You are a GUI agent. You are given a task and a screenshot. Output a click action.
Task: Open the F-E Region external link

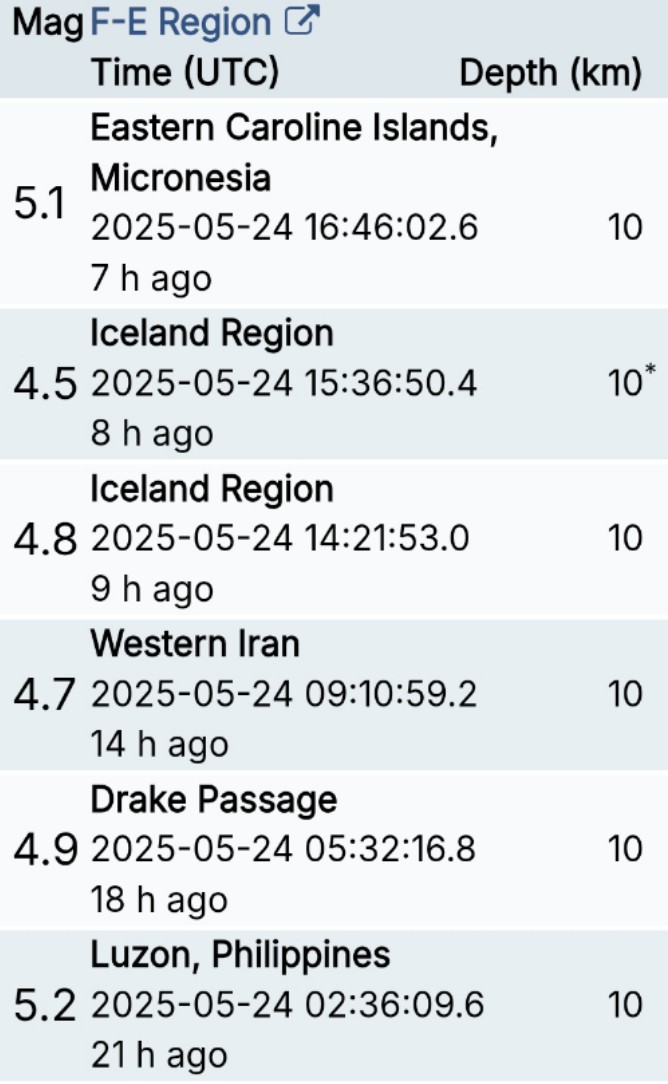205,21
